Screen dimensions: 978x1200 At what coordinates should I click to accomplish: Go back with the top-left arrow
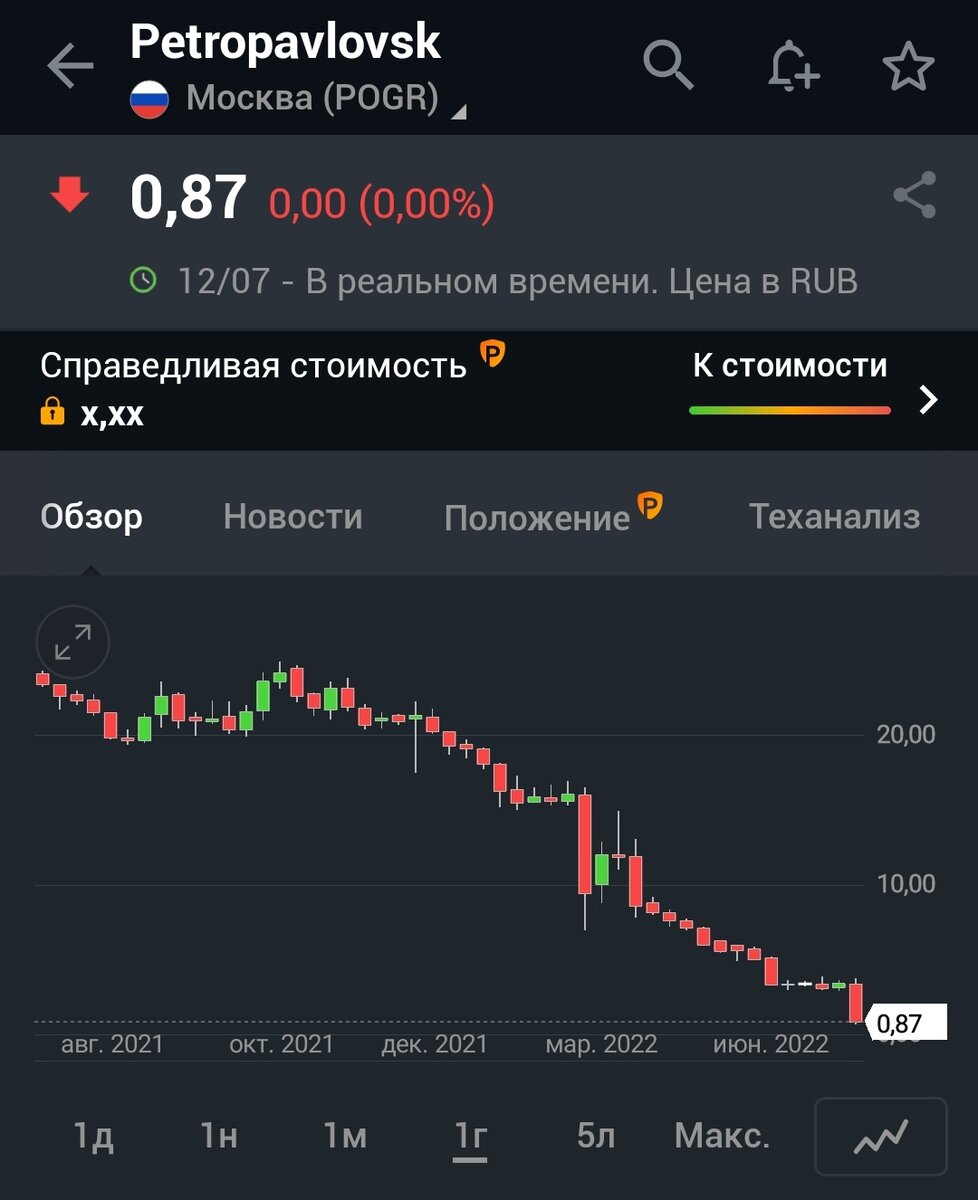70,68
